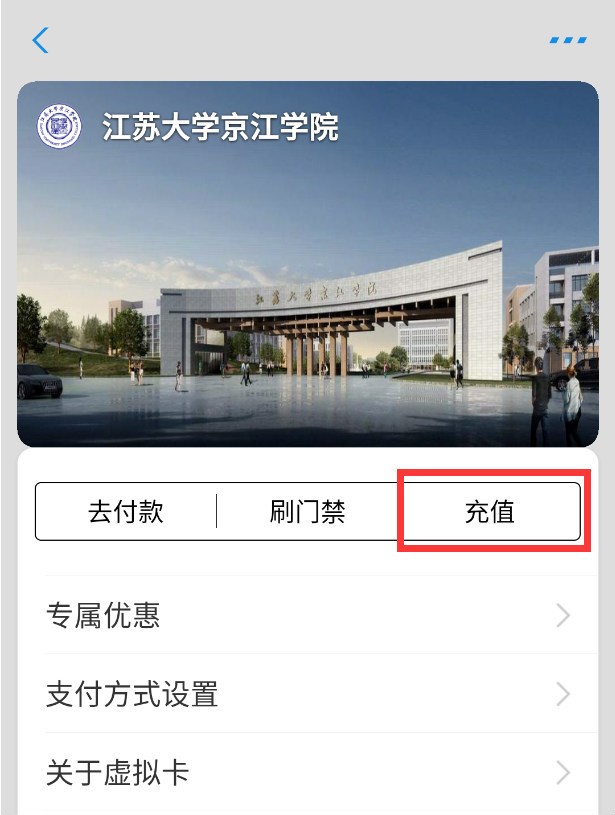This screenshot has width=615, height=815.
Task: Open the three-dot overflow menu
Action: pos(567,41)
